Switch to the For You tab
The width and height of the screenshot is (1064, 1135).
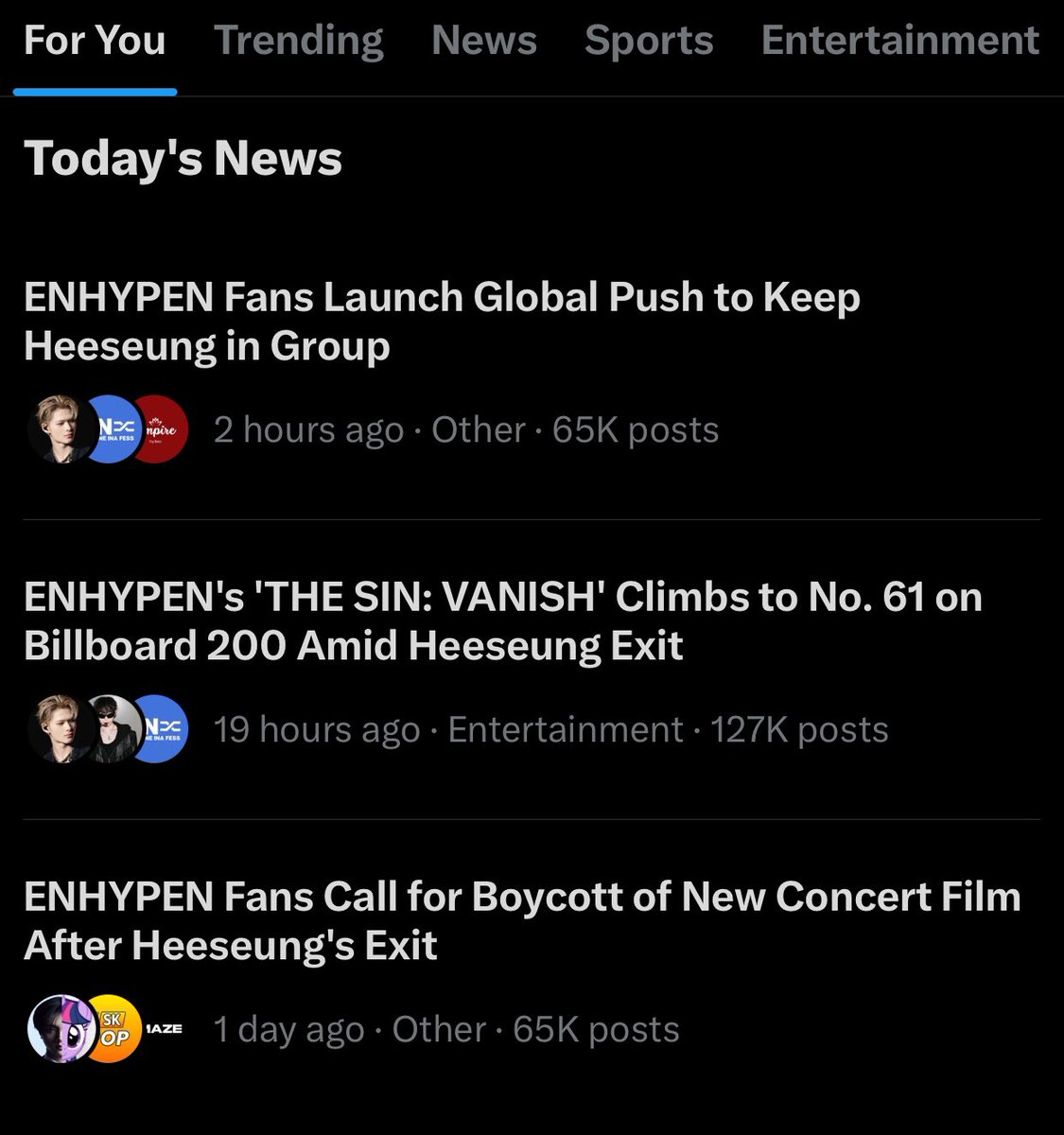95,42
